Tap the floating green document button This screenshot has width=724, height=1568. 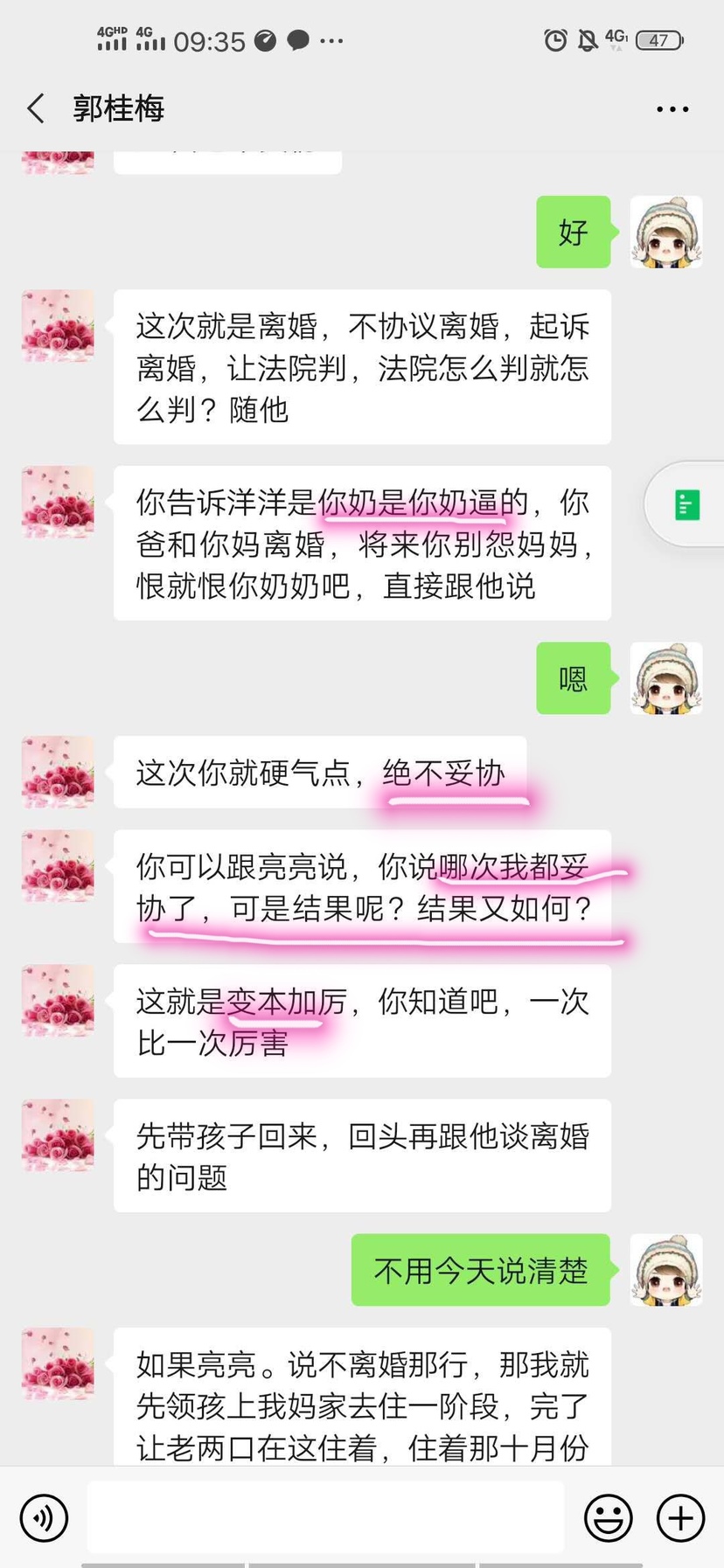(x=687, y=505)
